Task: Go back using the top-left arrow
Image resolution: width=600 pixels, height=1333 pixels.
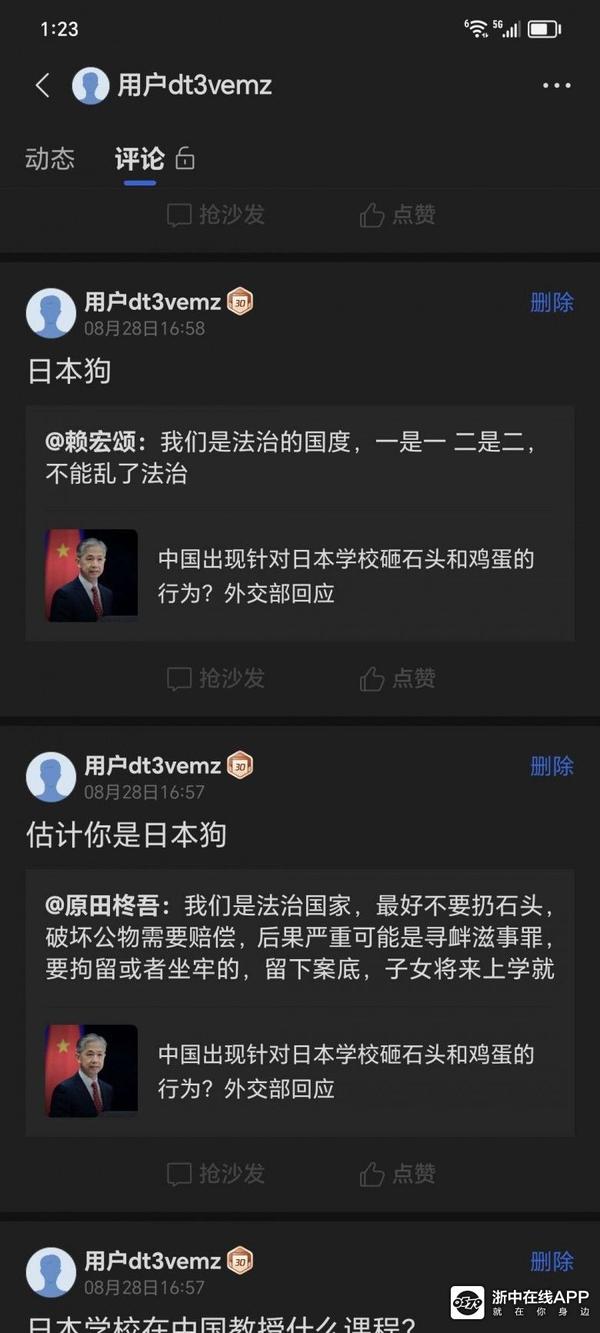Action: [x=42, y=86]
